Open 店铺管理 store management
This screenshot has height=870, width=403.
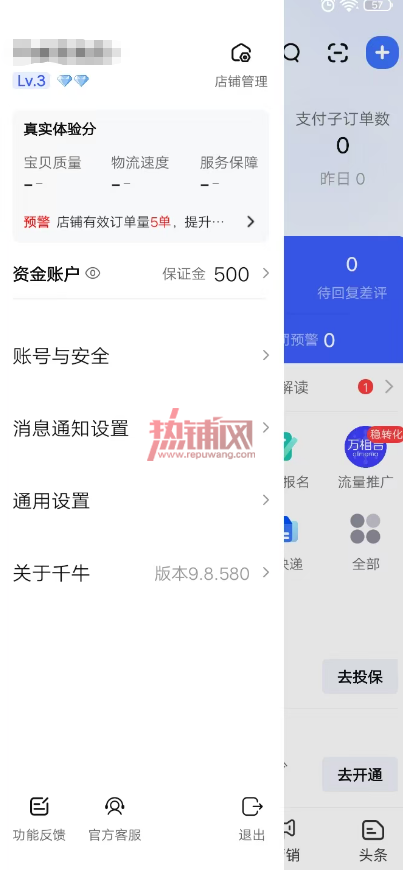241,66
